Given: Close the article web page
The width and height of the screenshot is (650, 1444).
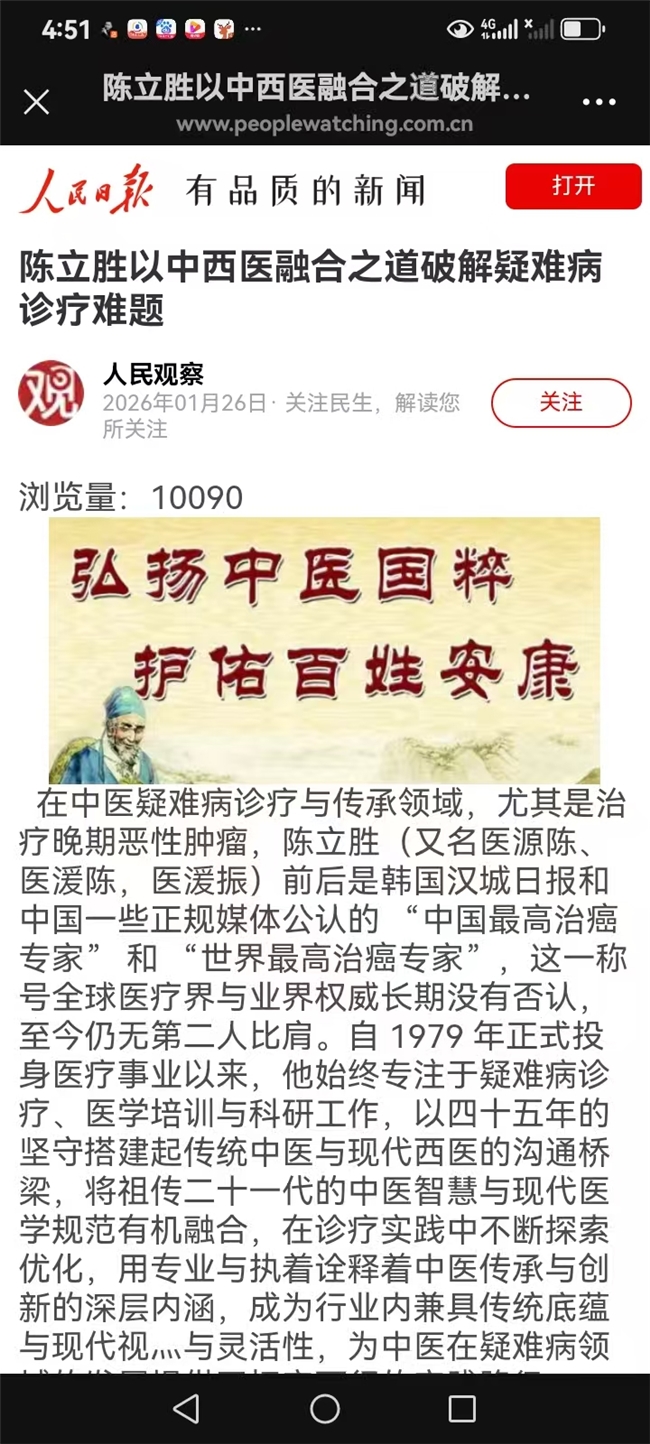Looking at the screenshot, I should [36, 102].
